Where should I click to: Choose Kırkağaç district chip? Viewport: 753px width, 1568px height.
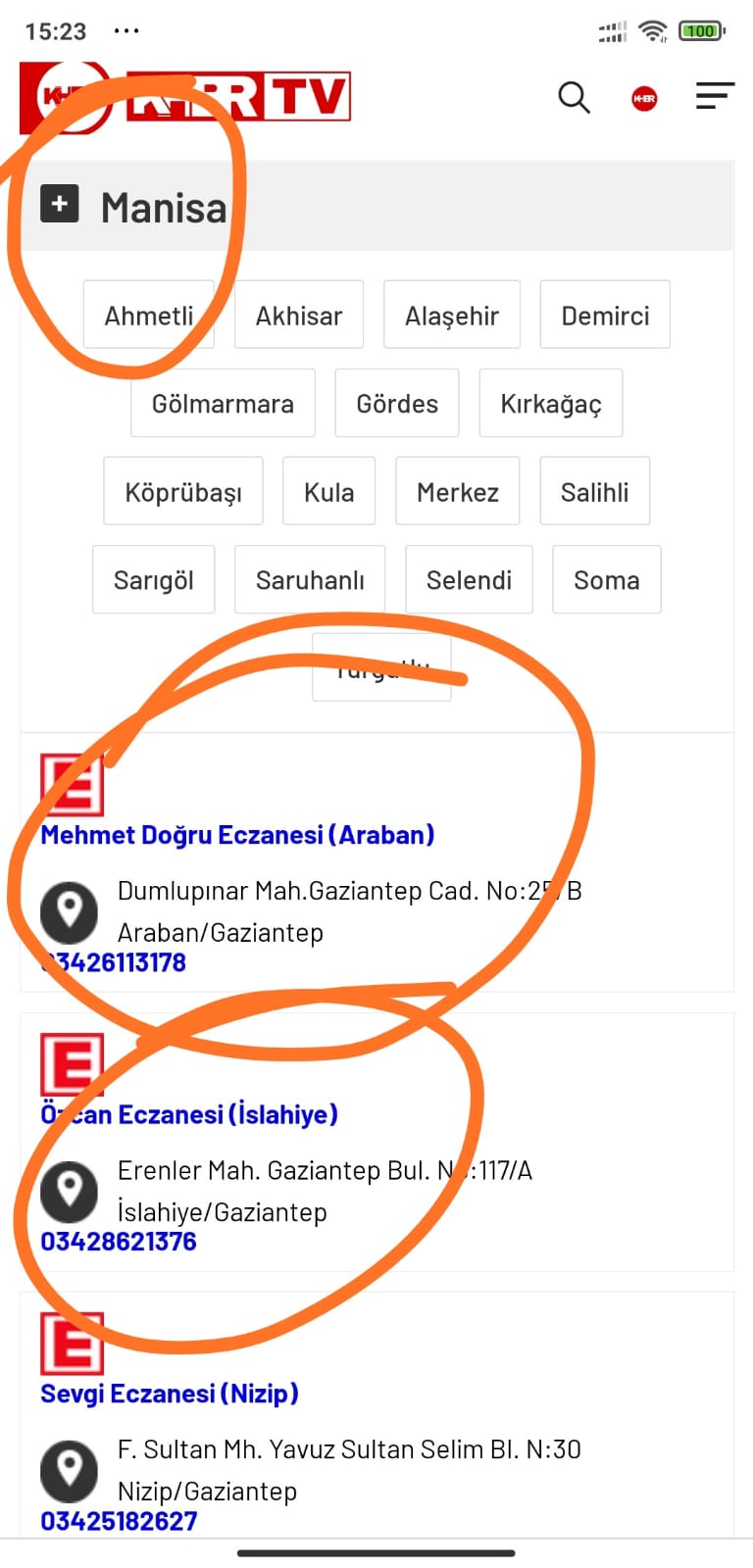point(551,403)
